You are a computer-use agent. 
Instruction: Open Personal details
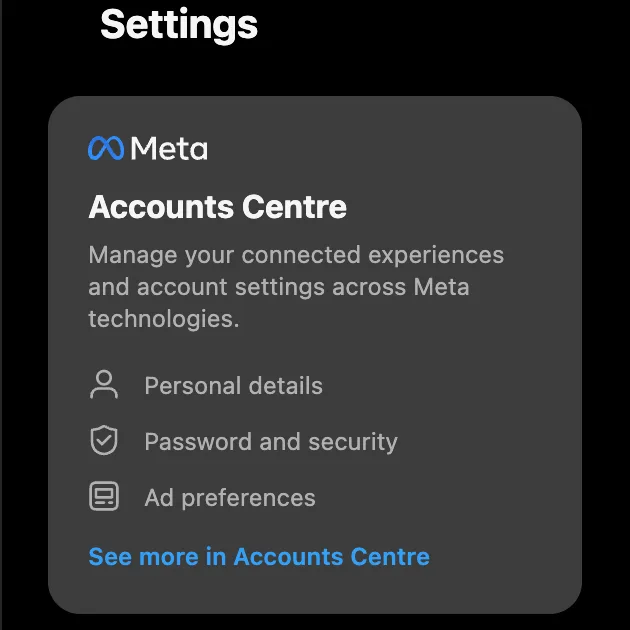(233, 386)
